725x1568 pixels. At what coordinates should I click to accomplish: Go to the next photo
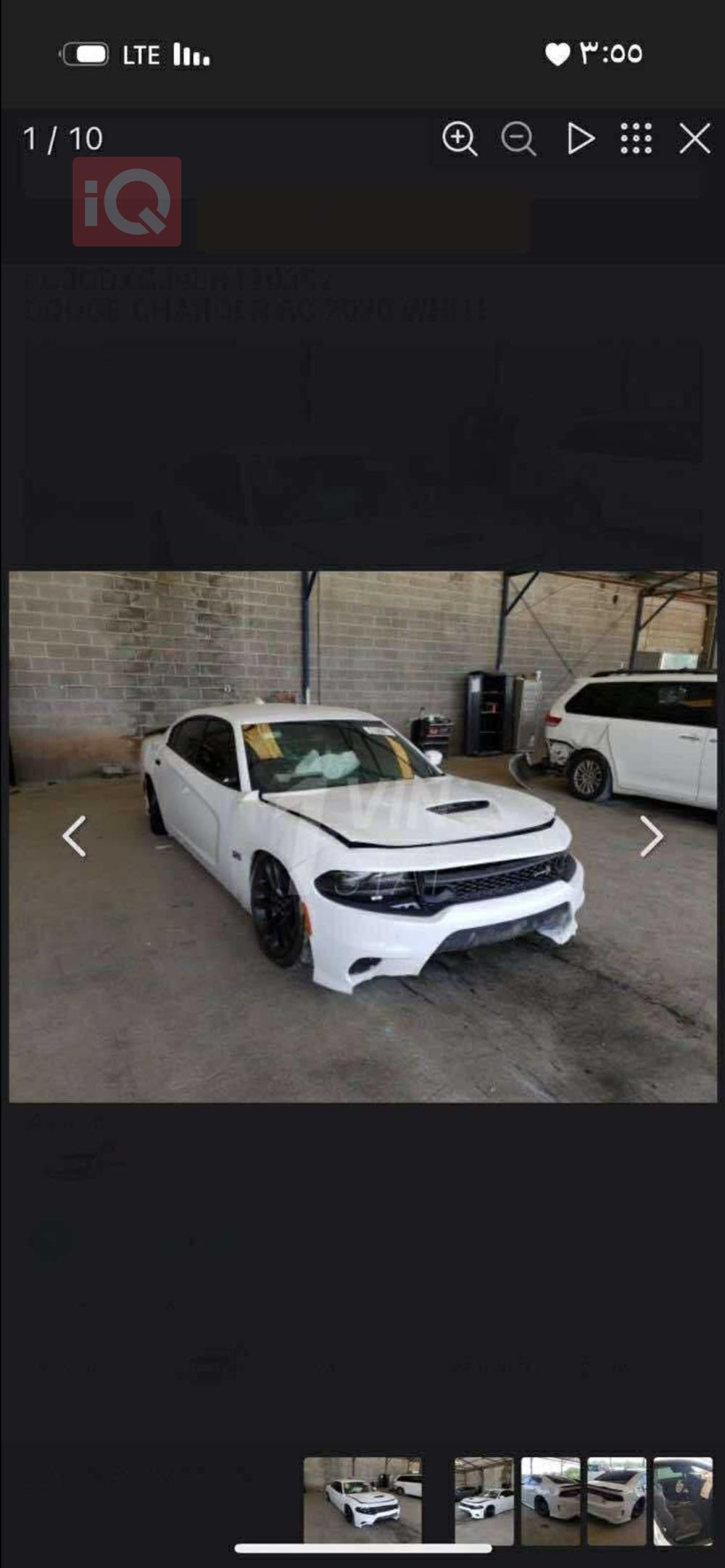(x=651, y=837)
